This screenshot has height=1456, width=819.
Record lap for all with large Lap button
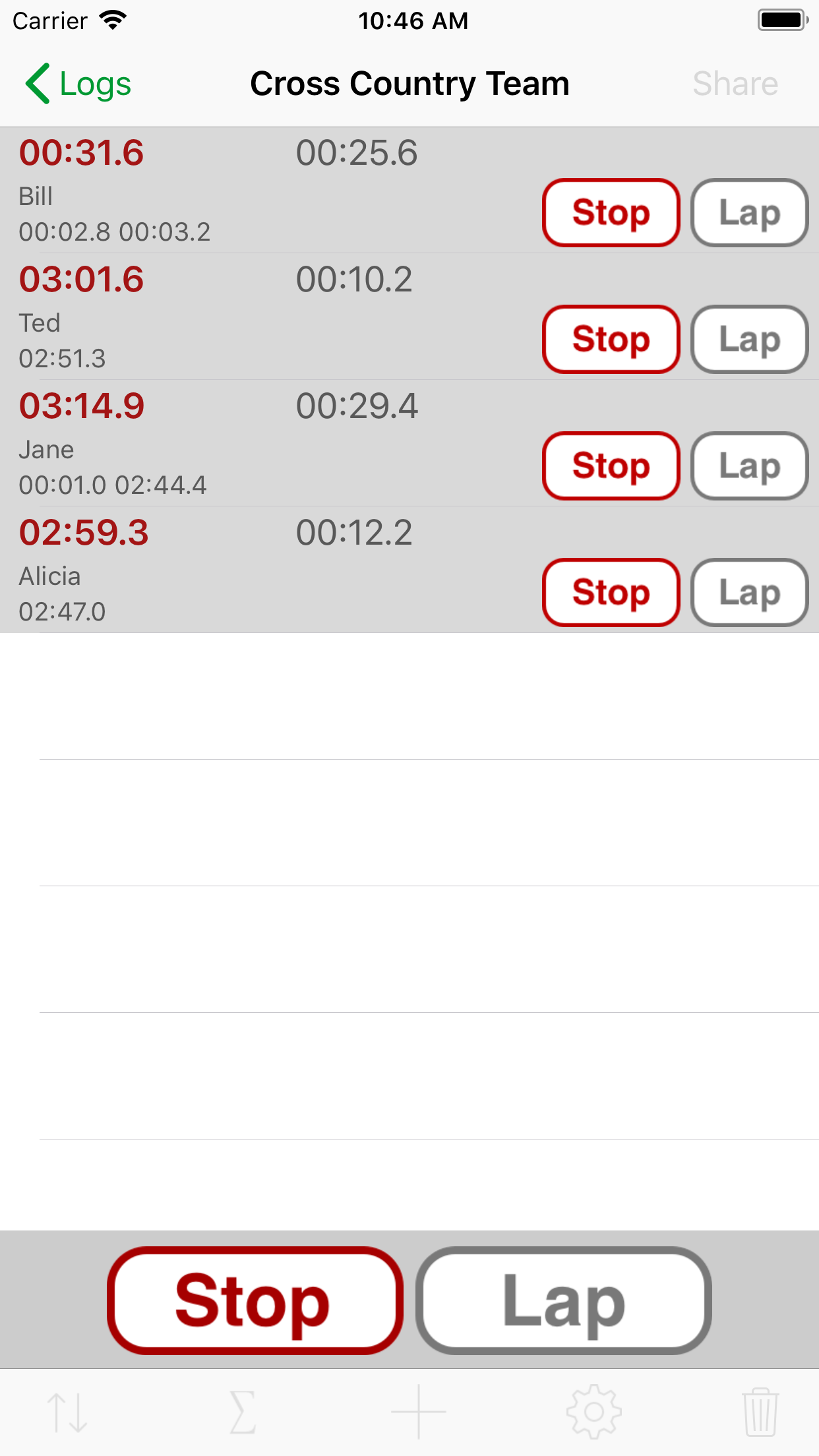point(564,1300)
